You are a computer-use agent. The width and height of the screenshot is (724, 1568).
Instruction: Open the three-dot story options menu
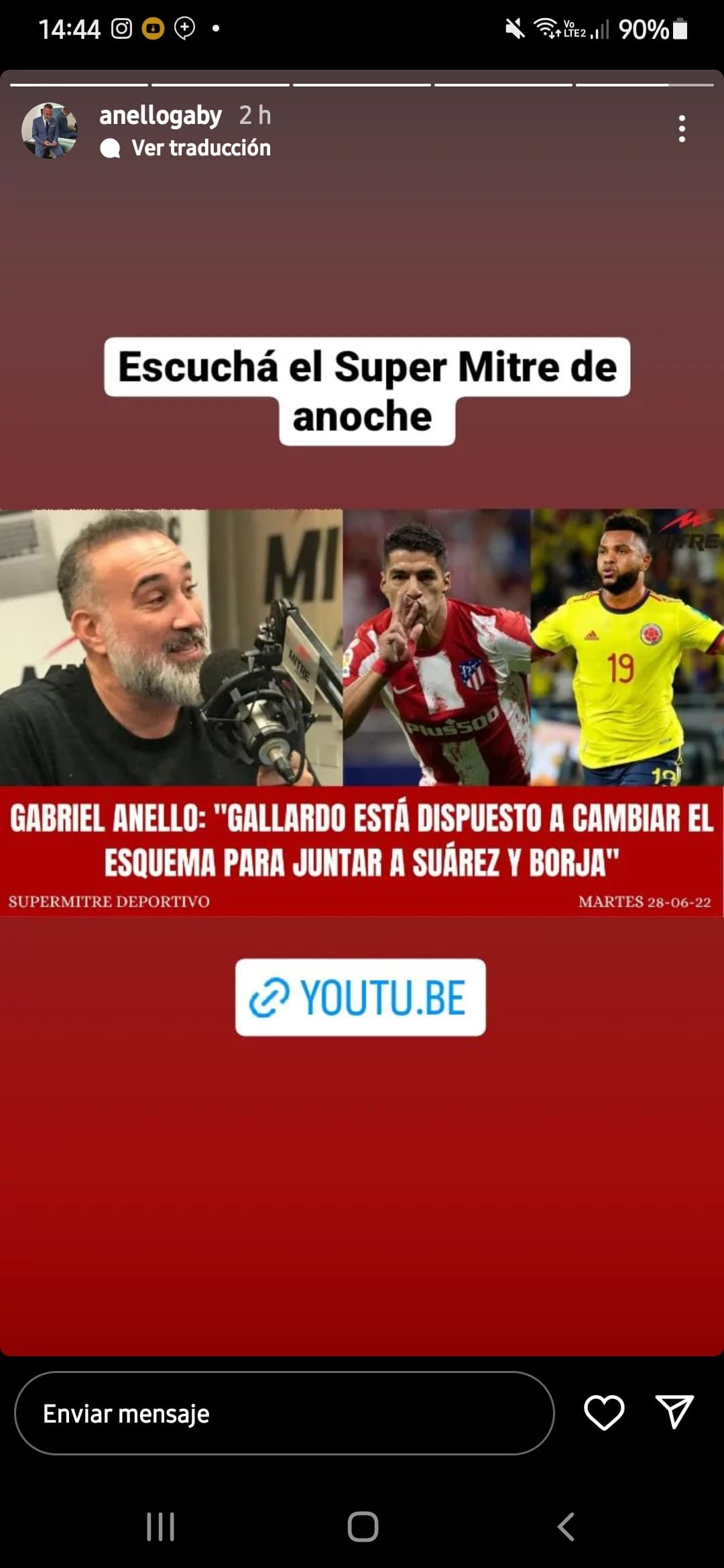click(x=682, y=129)
